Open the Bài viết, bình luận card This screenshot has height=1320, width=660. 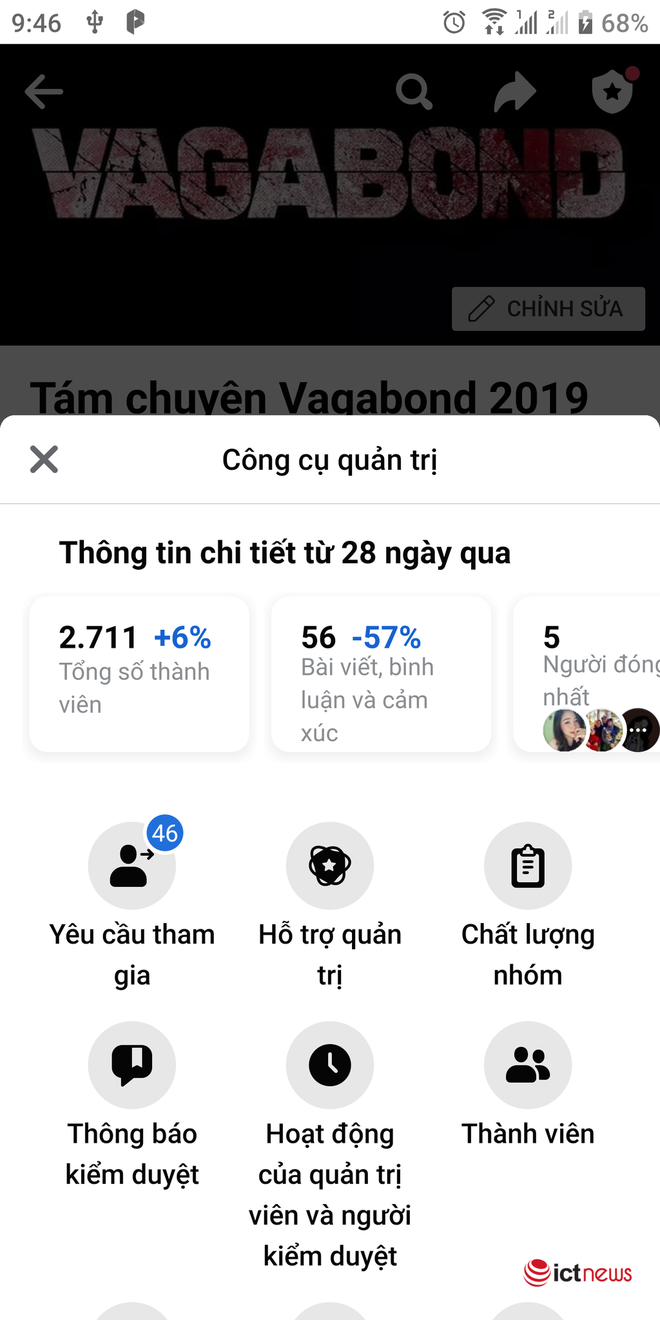tap(381, 673)
